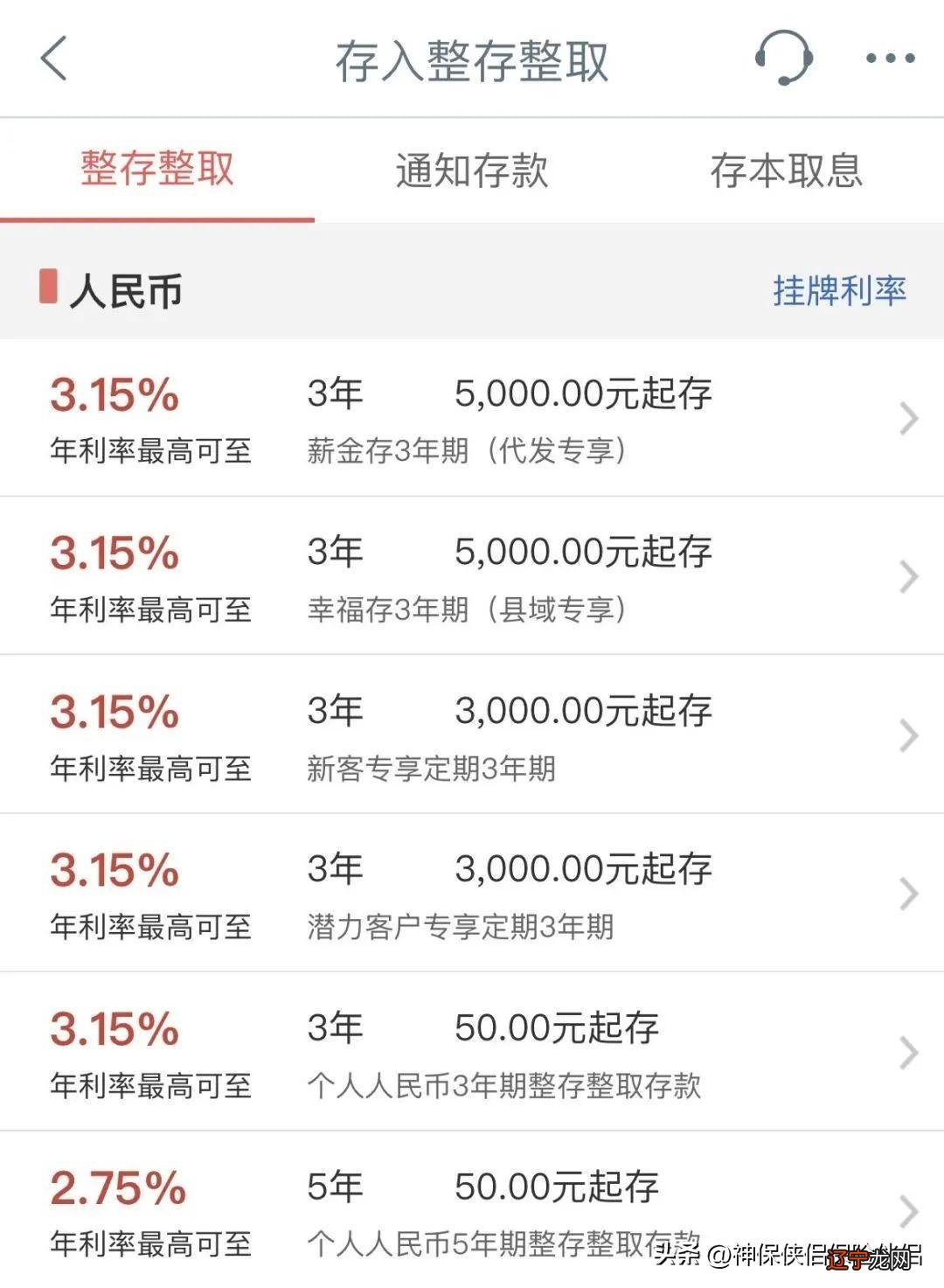
Task: Select the 3.15% rate for 薪金存3年期
Action: pos(112,394)
